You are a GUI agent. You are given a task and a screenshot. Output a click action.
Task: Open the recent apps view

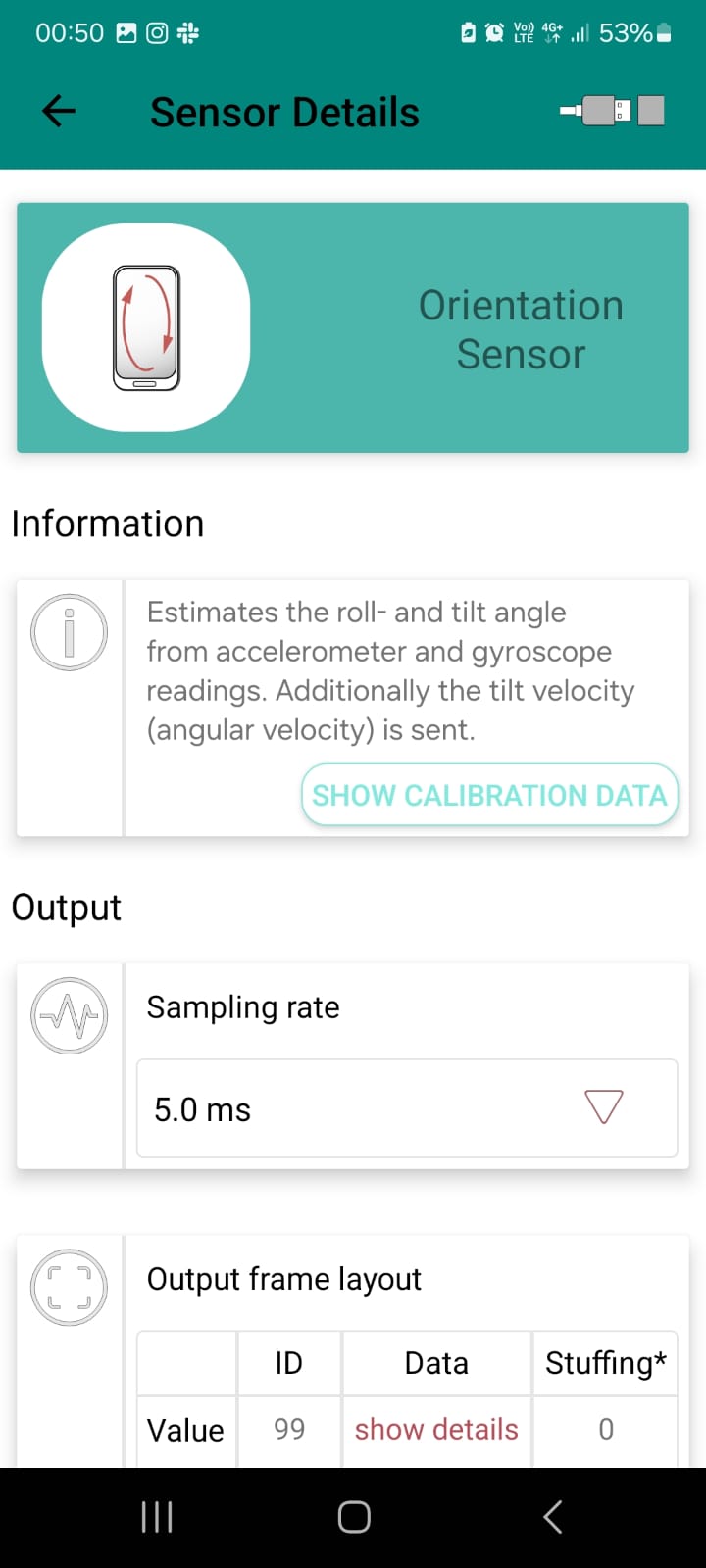pos(157,1517)
